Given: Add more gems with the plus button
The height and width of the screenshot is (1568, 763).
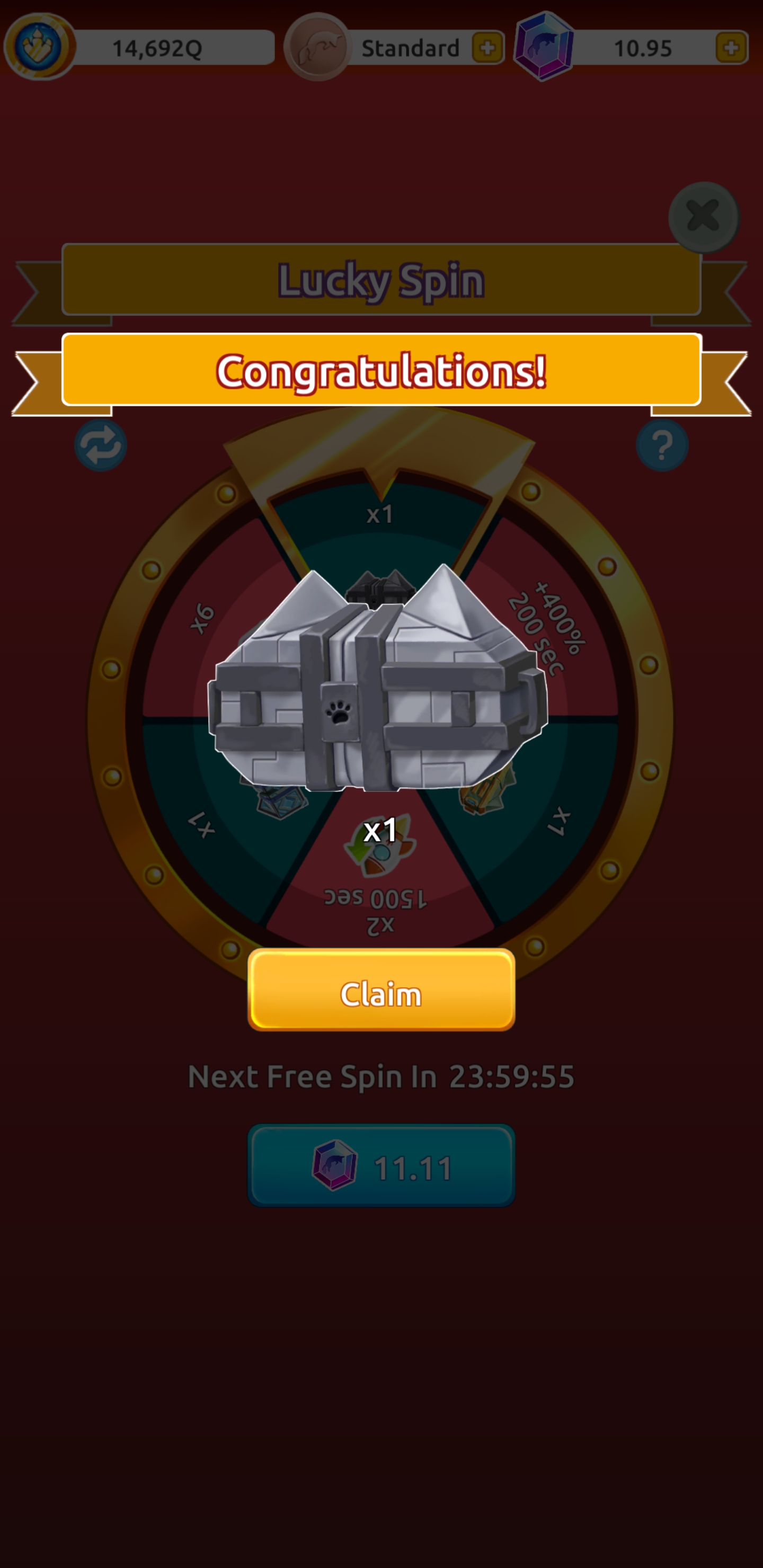Looking at the screenshot, I should coord(731,48).
